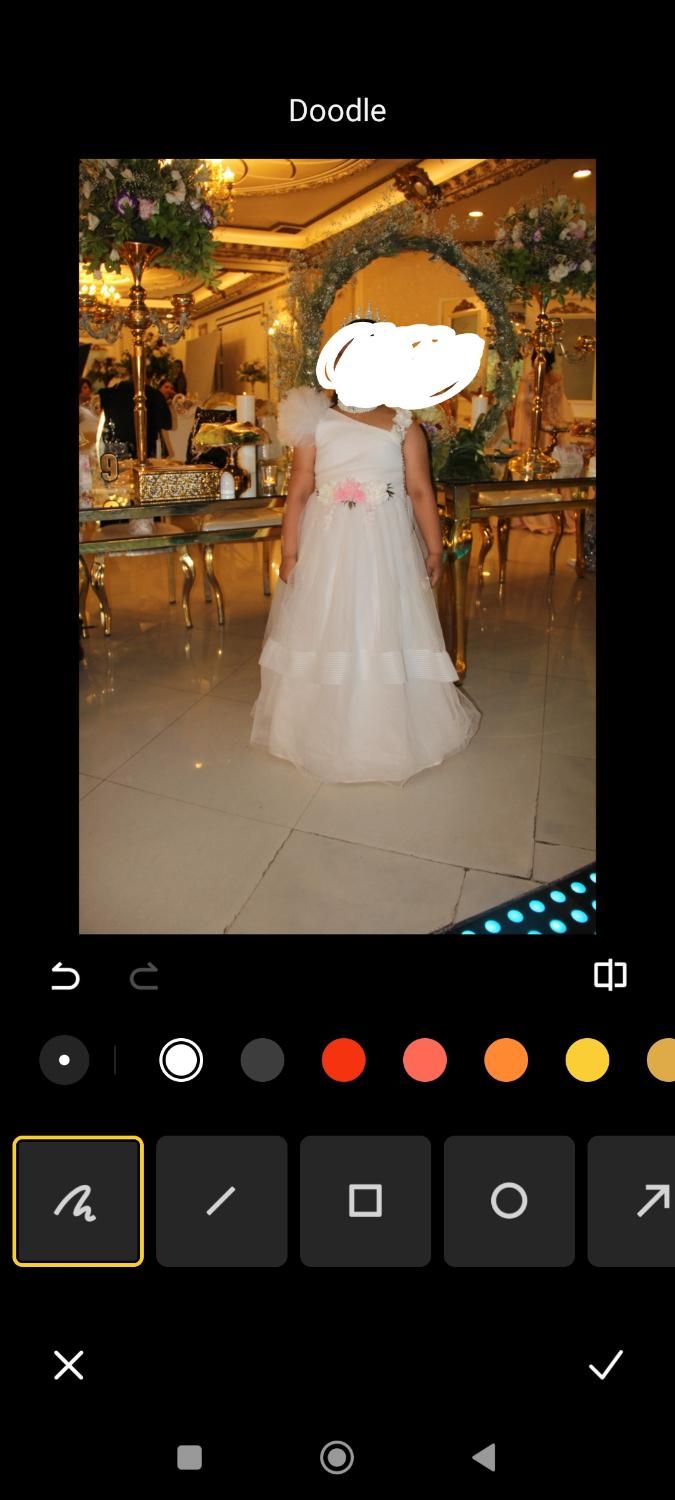Undo the last doodle stroke
675x1500 pixels.
65,976
